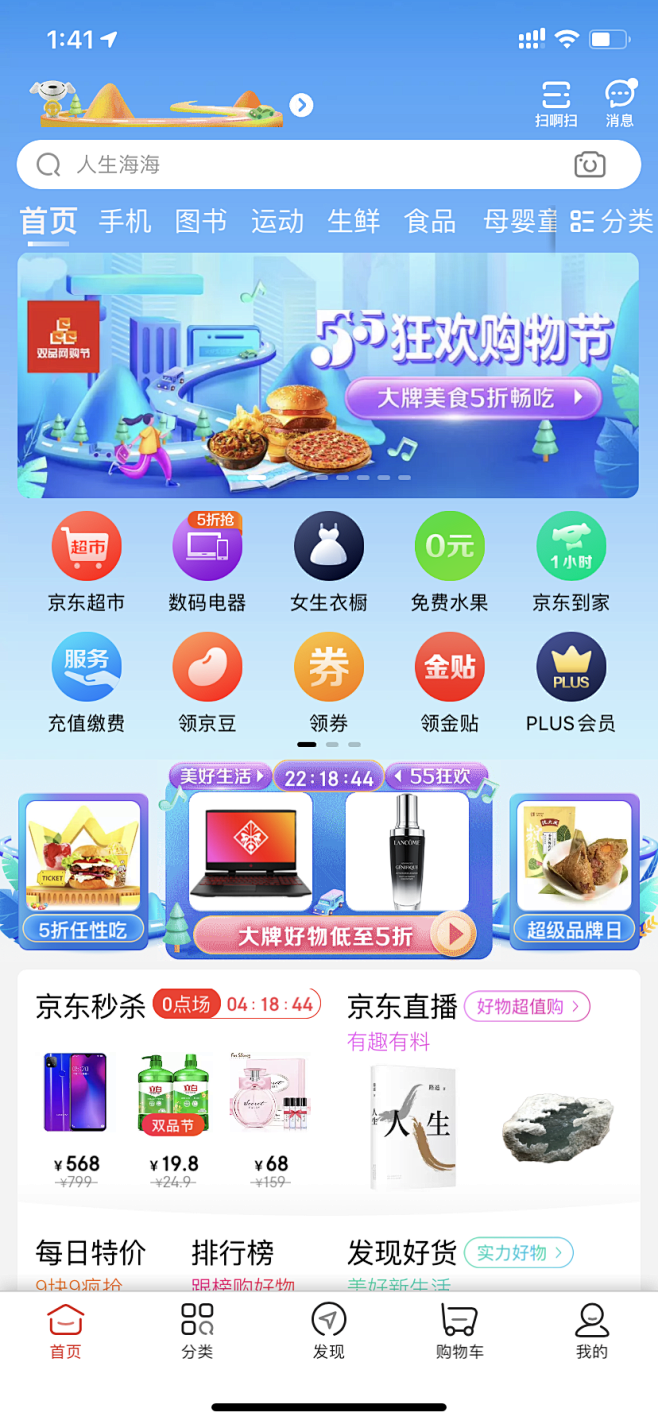Select the 生鲜 category tab
Viewport: 658px width, 1424px height.
[354, 221]
